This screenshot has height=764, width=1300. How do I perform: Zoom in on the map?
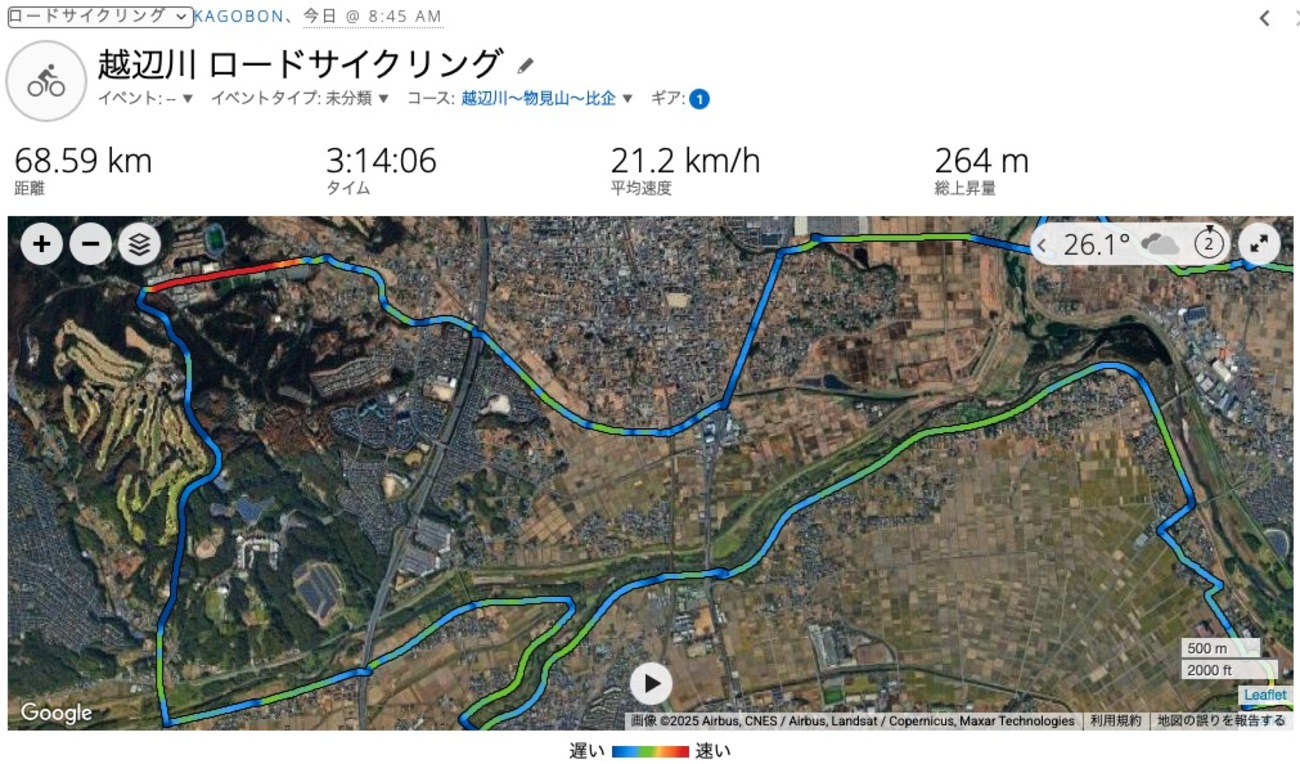point(42,243)
